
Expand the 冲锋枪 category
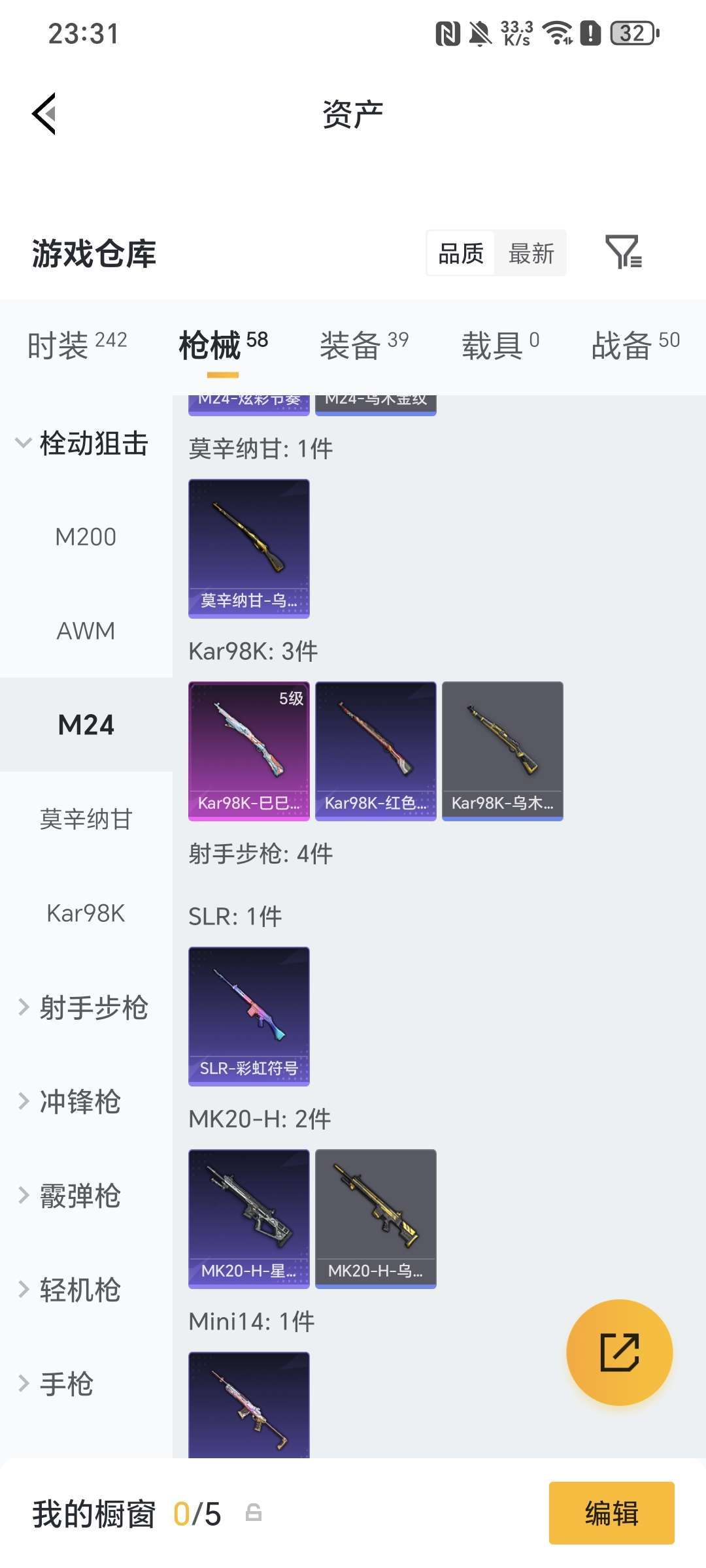pos(72,1102)
